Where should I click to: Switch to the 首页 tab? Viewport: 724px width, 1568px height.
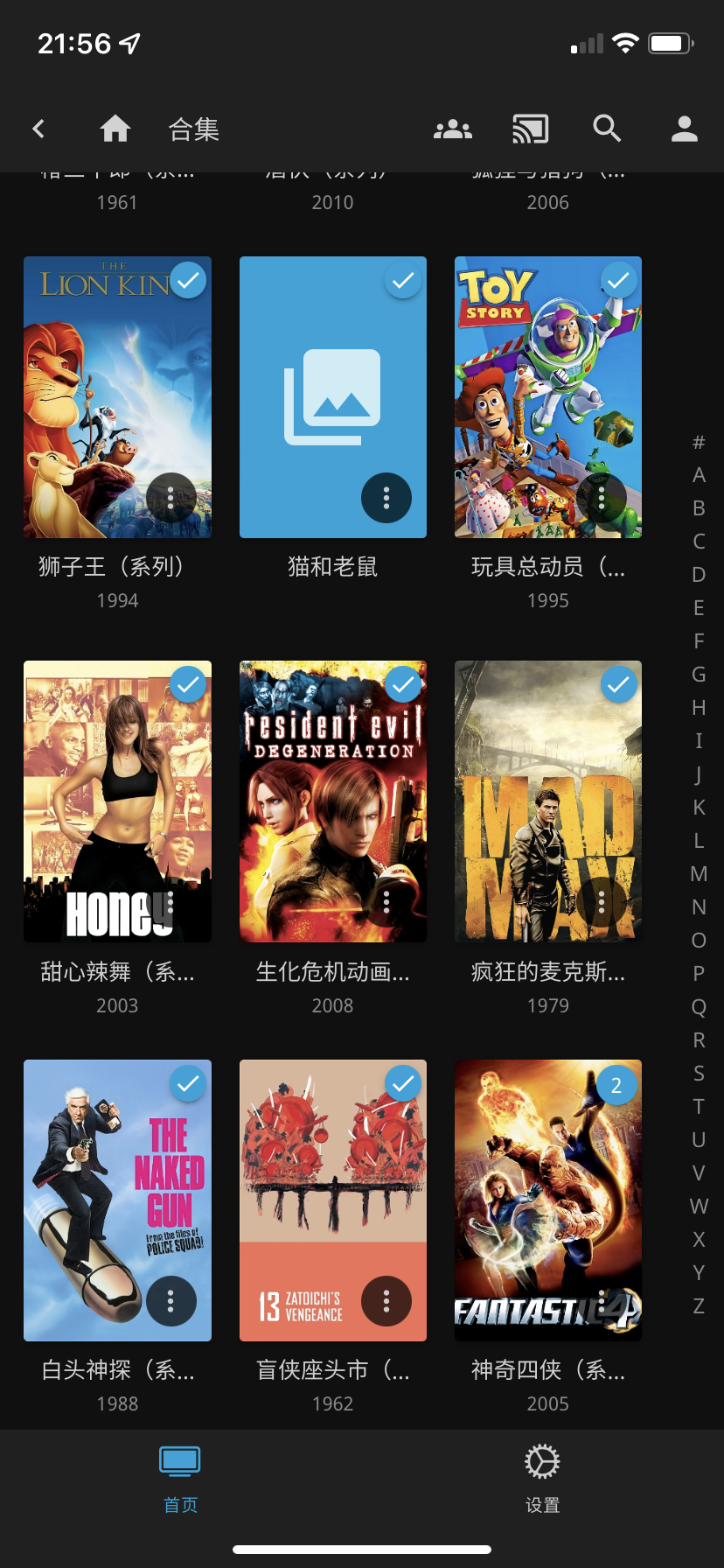click(180, 1480)
